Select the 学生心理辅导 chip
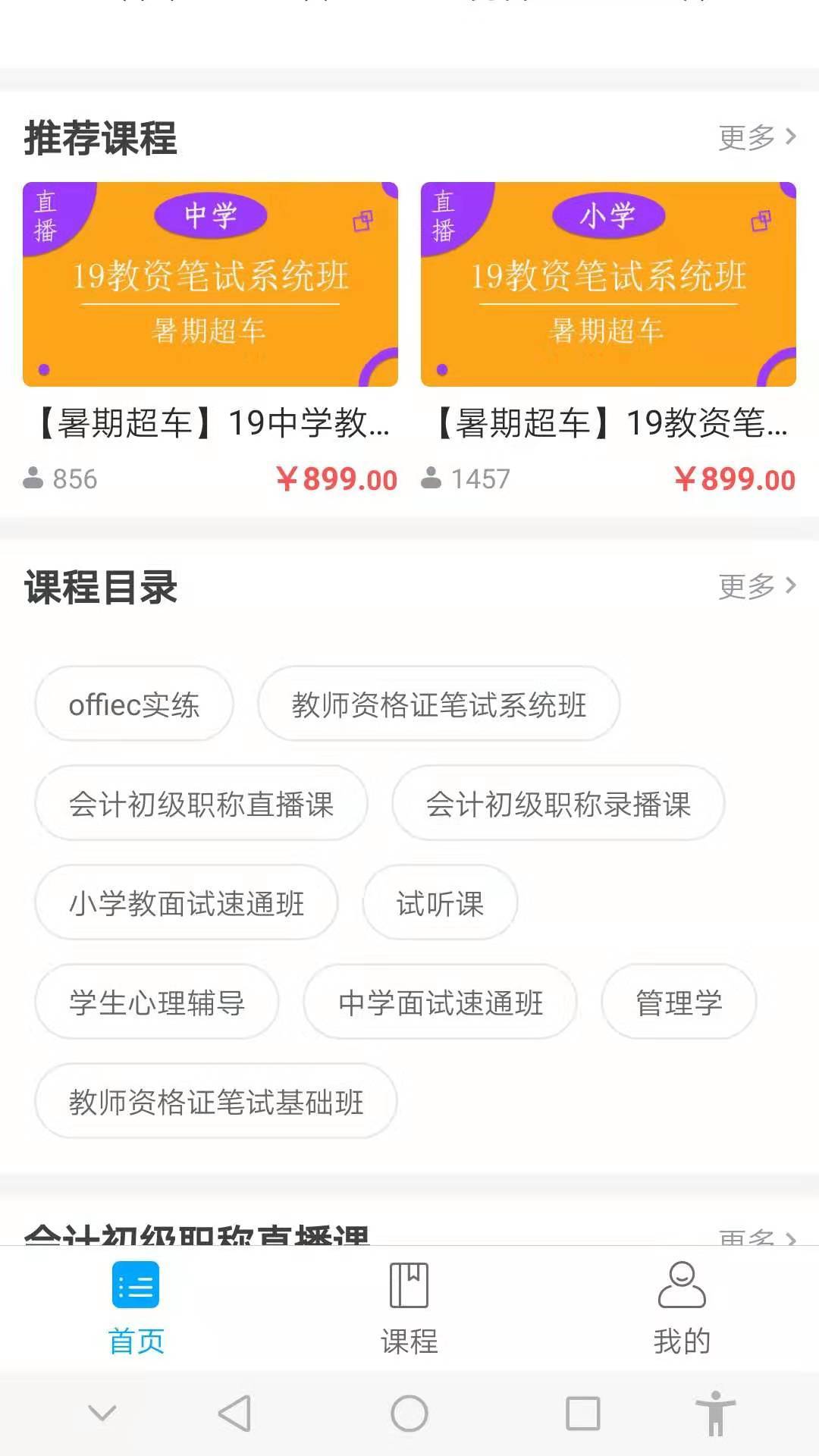819x1456 pixels. pos(157,1003)
